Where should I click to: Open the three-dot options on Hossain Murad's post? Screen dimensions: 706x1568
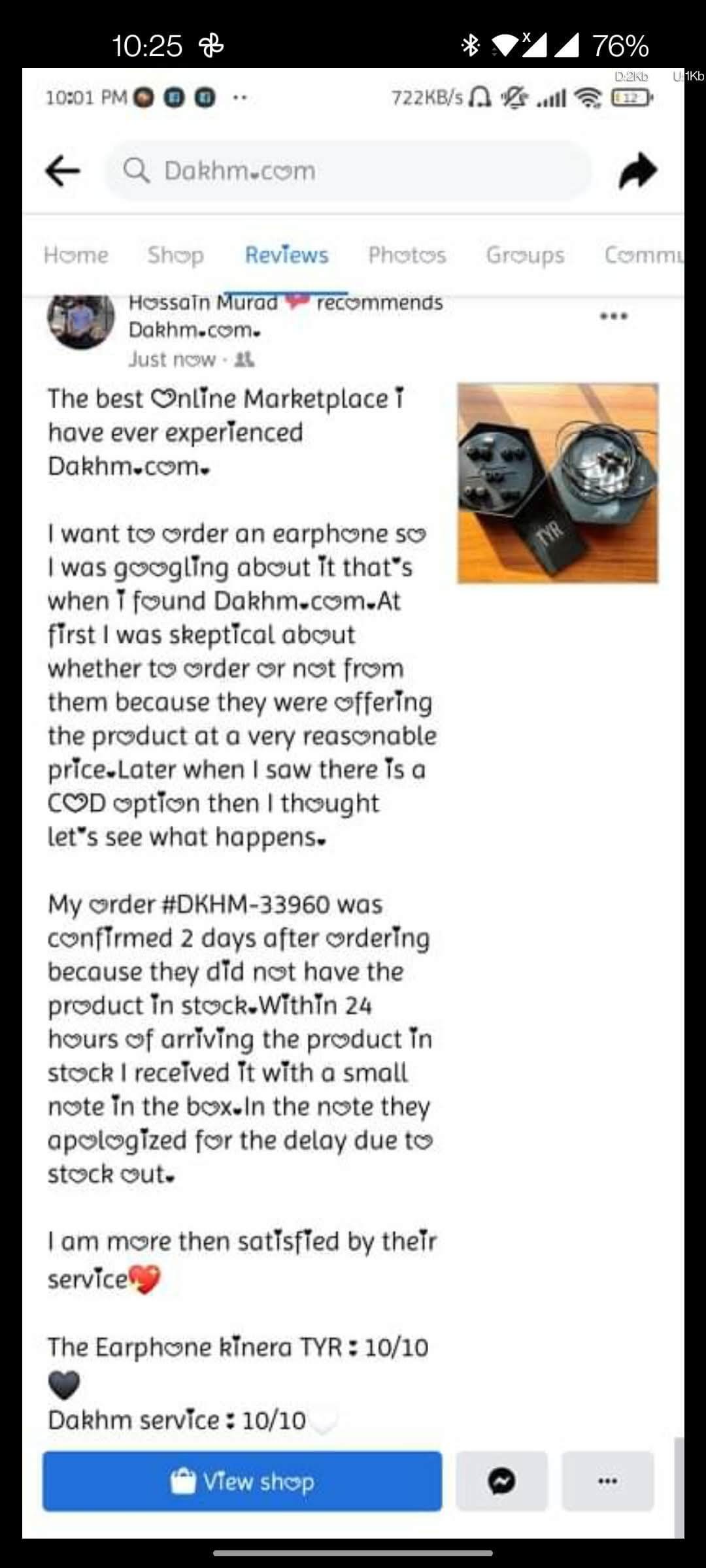(x=613, y=315)
